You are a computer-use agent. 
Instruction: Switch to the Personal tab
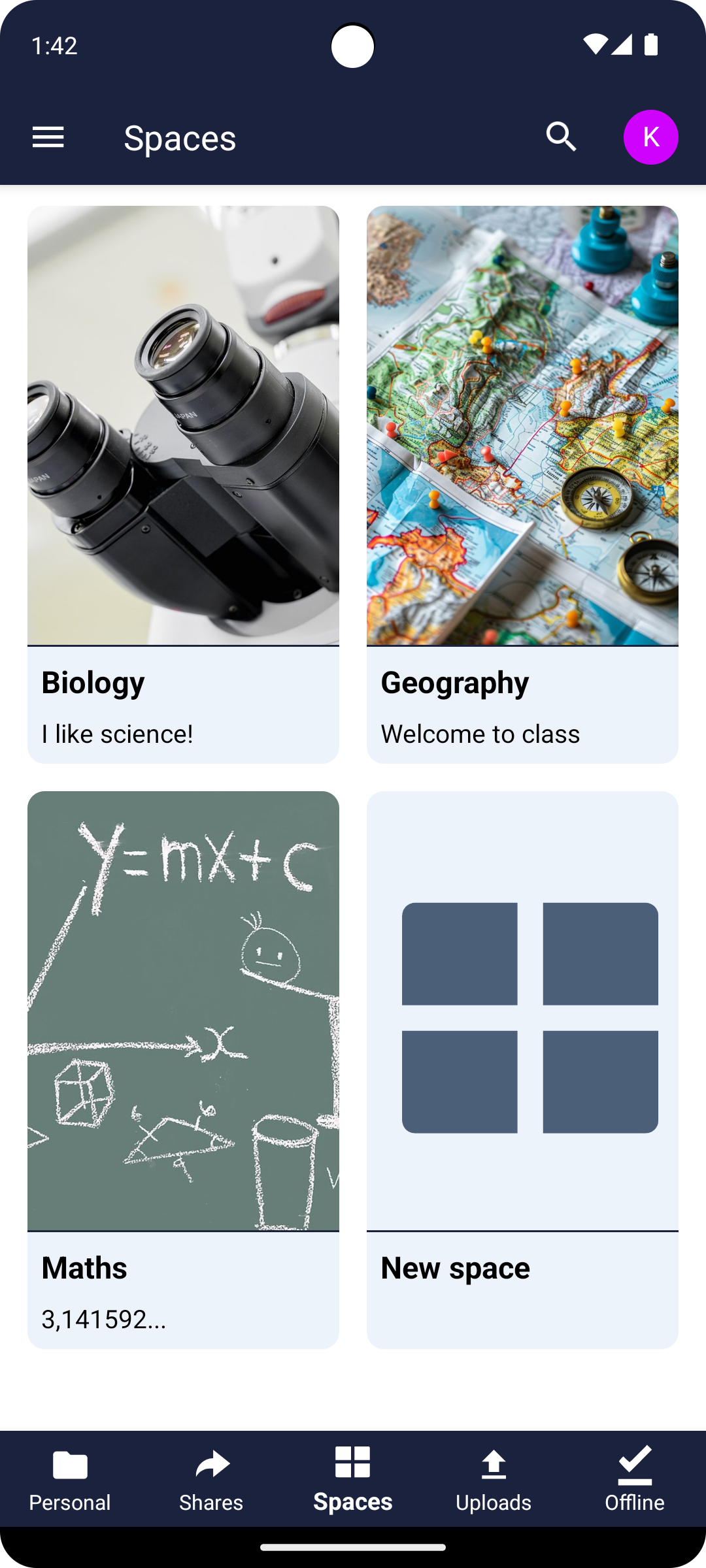(70, 1479)
